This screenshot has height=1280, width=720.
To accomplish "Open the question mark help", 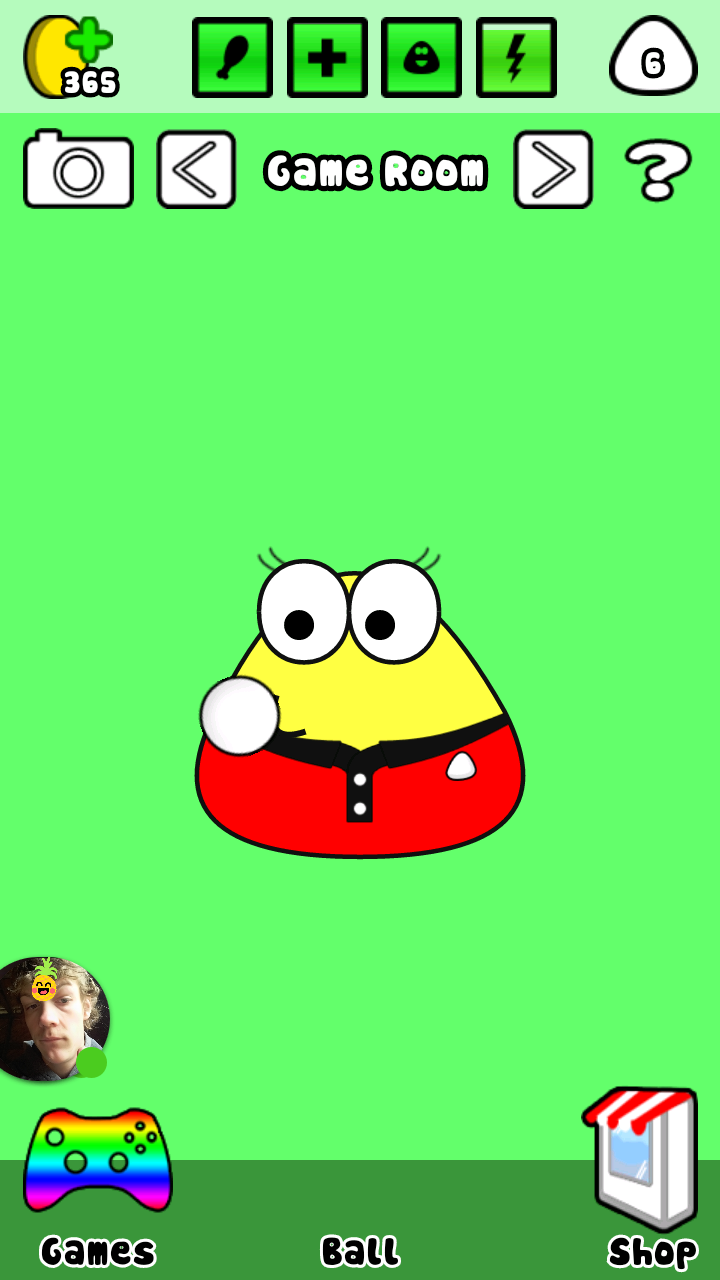I will [658, 171].
